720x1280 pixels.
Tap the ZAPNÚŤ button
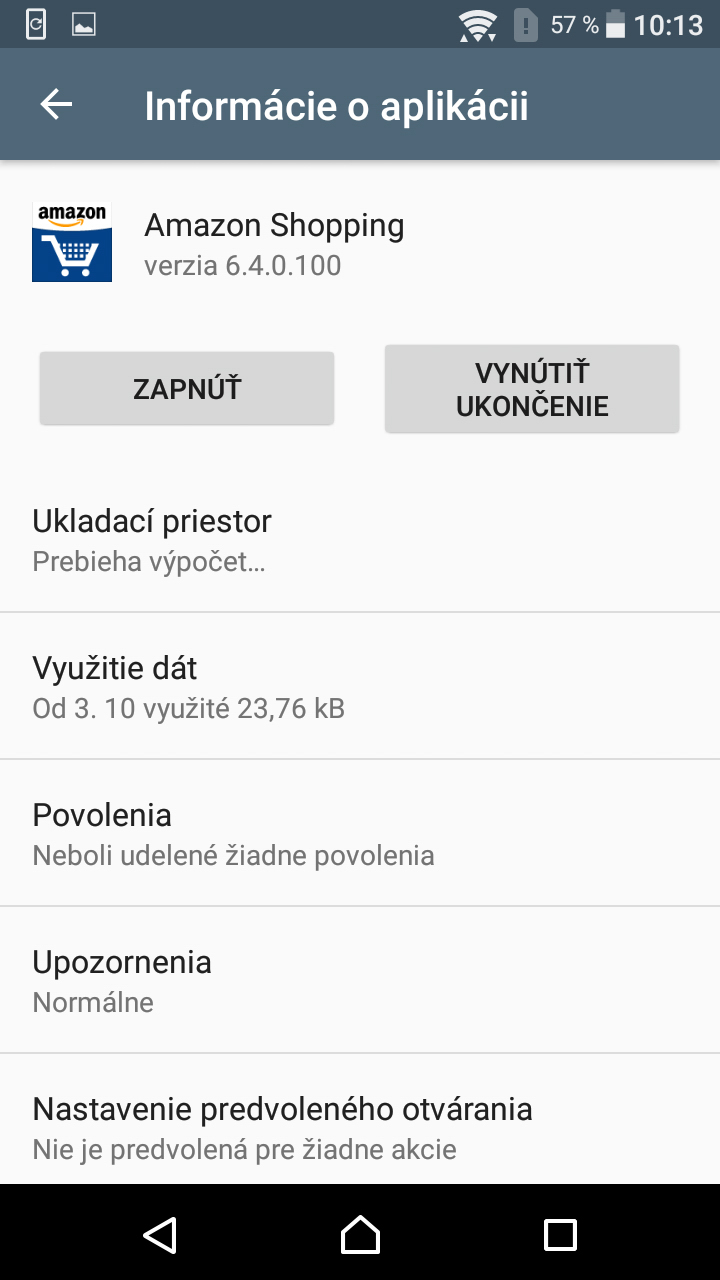tap(187, 388)
